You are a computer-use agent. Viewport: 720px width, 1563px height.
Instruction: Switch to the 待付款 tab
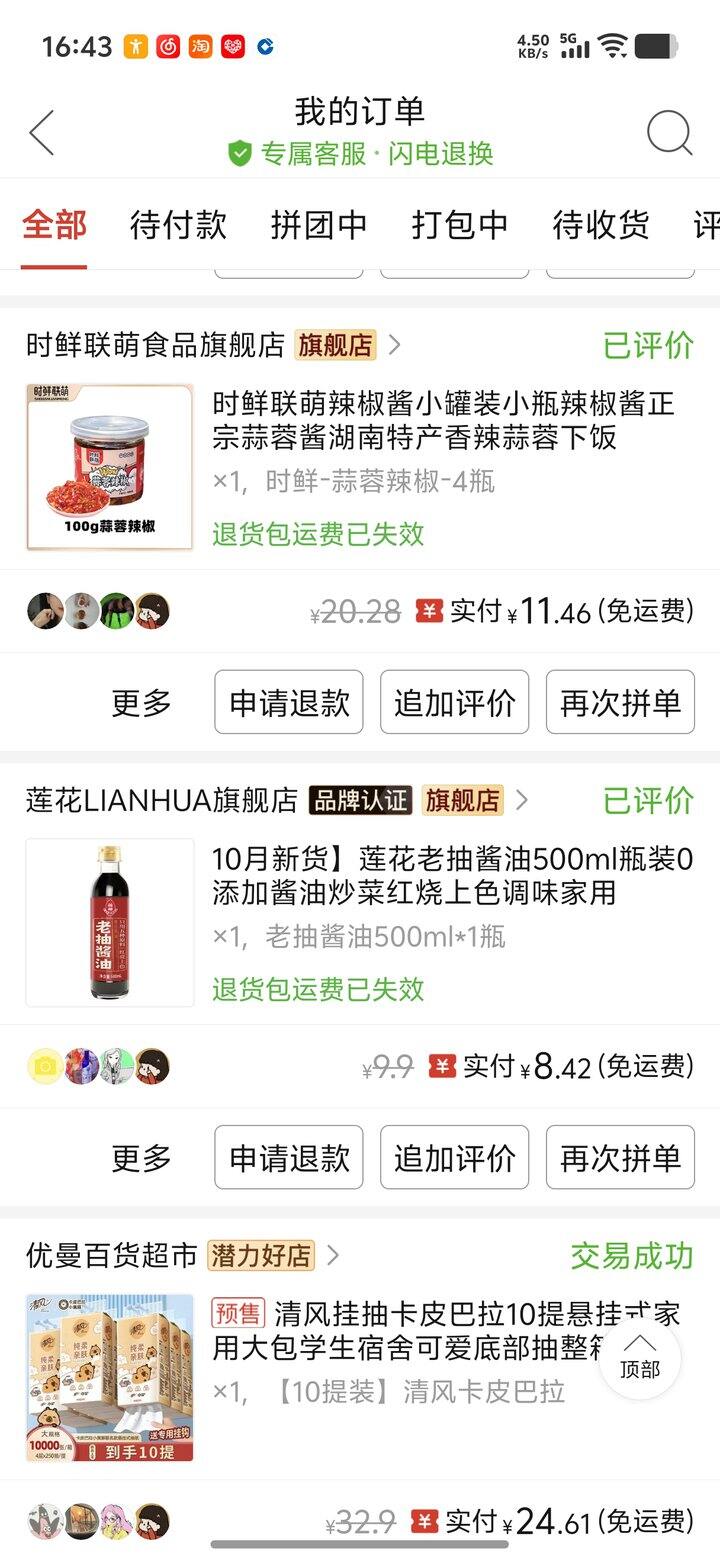178,225
